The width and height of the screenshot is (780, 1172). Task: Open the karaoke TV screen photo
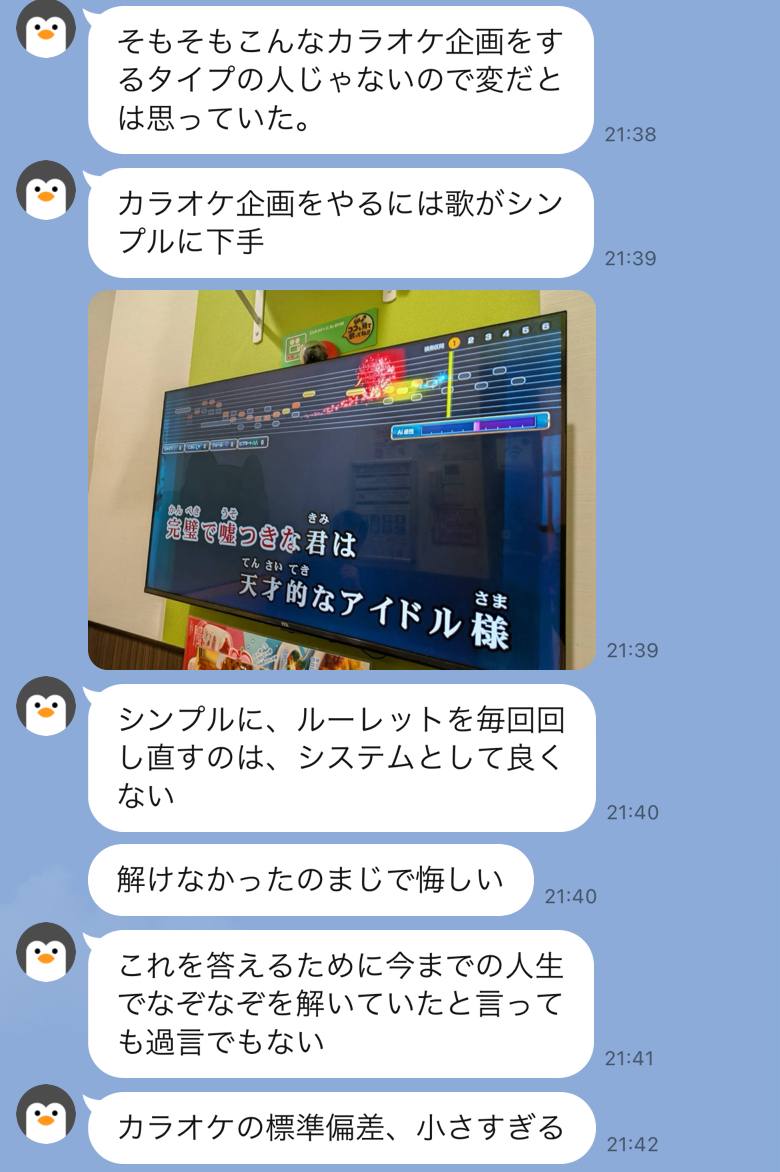coord(341,479)
